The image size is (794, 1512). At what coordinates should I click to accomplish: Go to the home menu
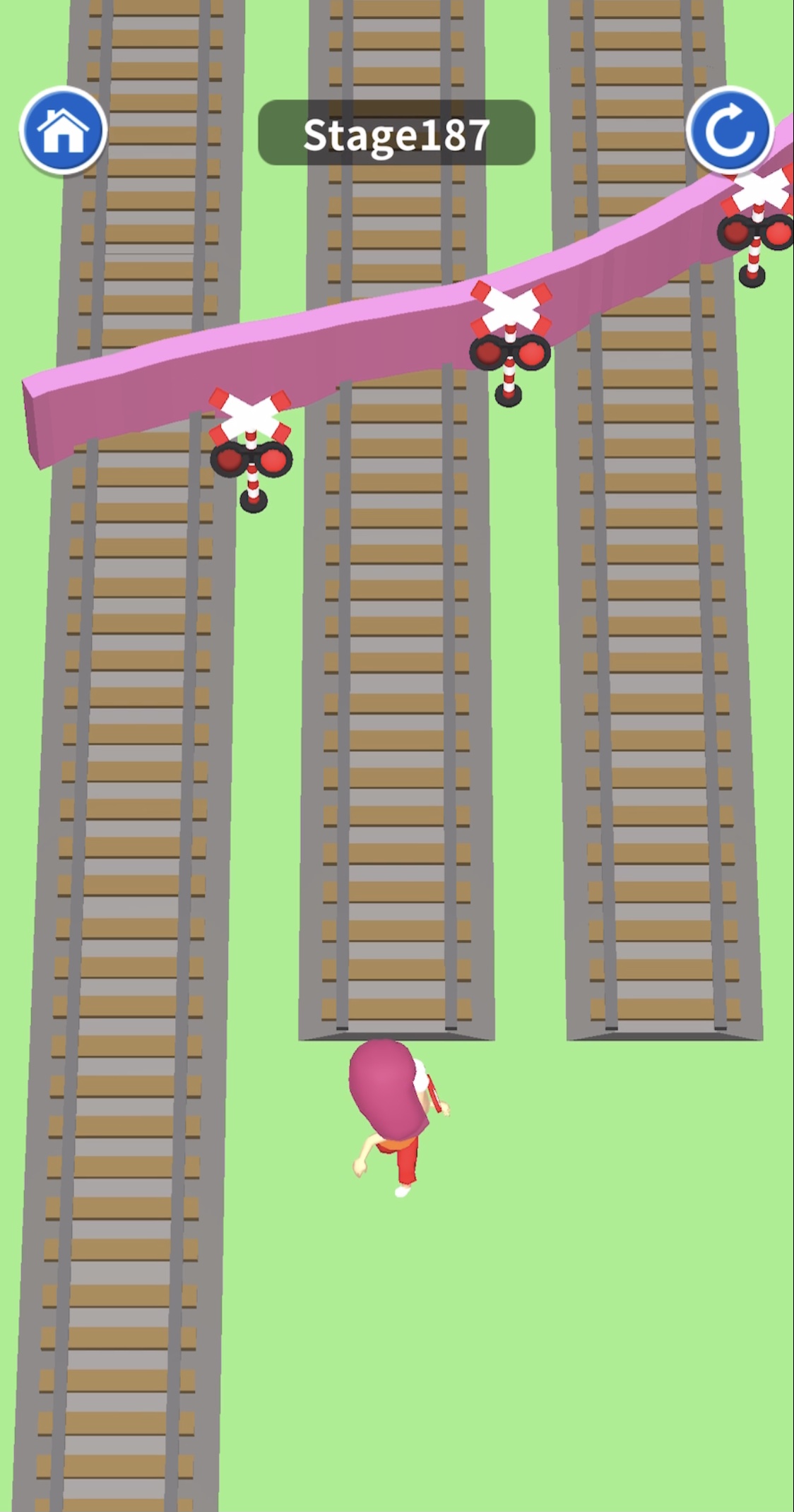pos(63,131)
